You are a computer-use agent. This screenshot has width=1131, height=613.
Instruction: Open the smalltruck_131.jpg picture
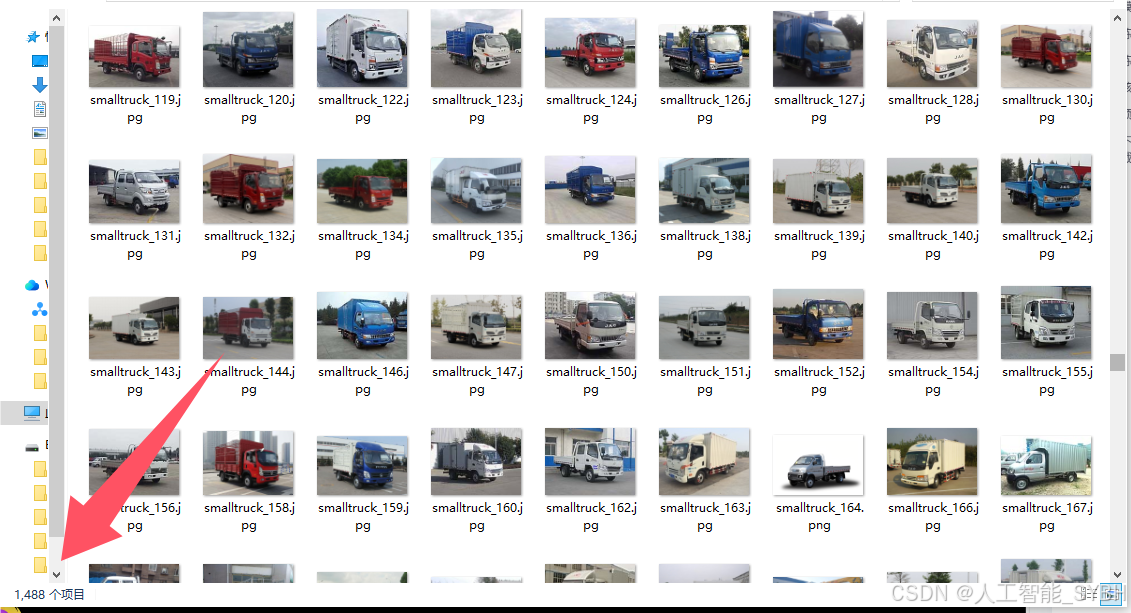134,190
